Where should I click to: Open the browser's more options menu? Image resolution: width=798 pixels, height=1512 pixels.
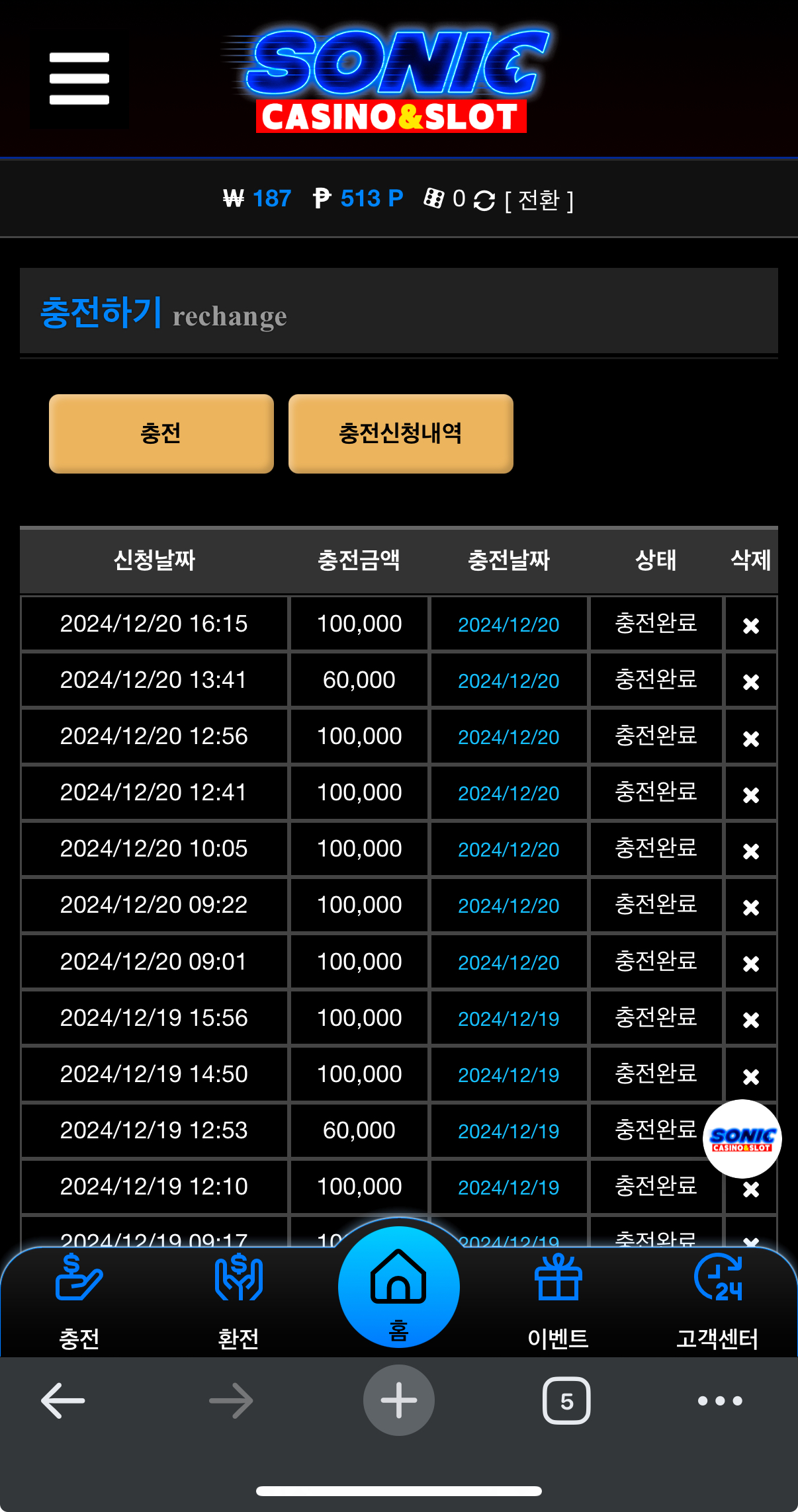click(720, 1400)
